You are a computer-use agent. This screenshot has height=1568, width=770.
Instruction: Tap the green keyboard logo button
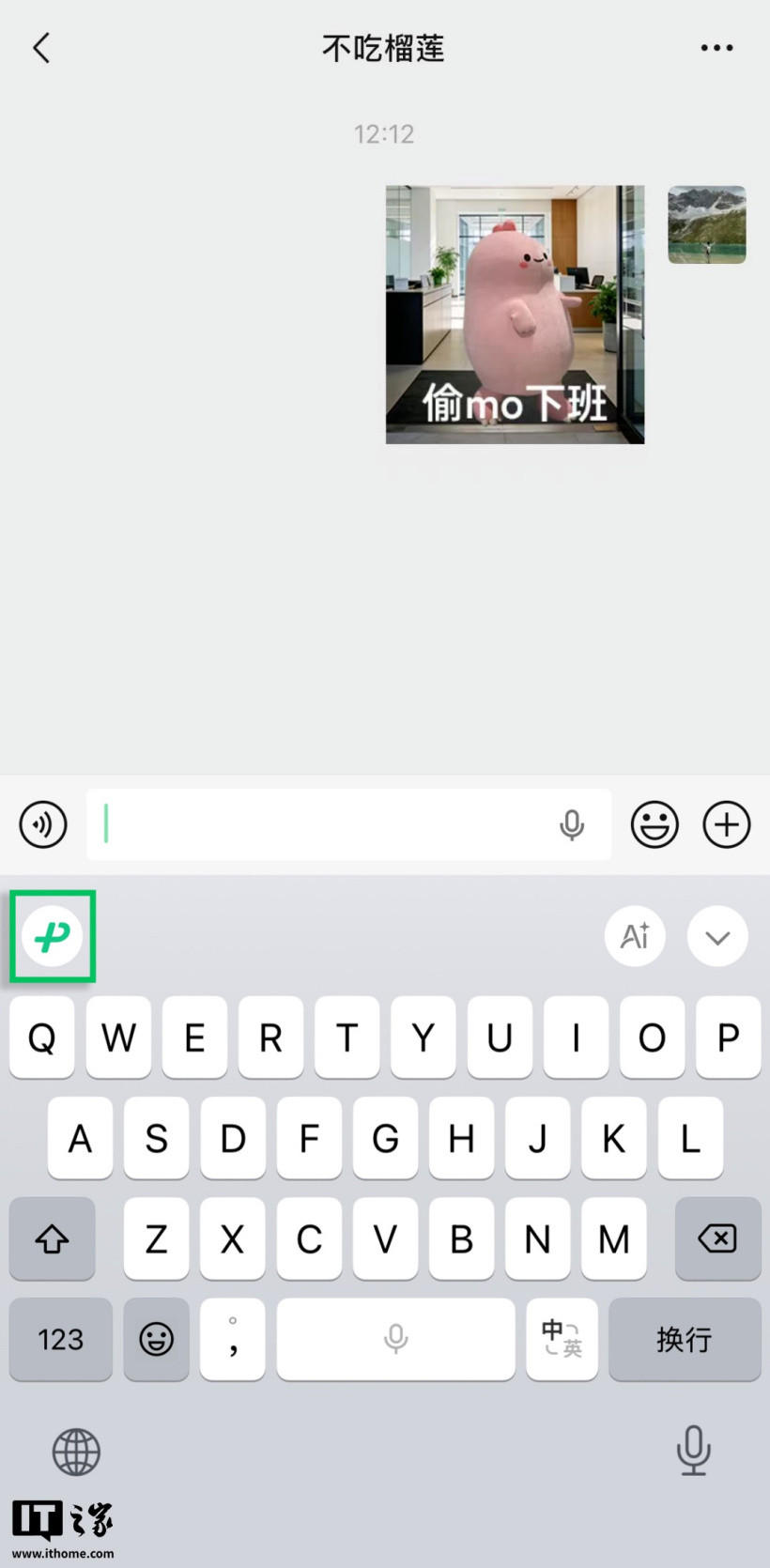click(53, 936)
